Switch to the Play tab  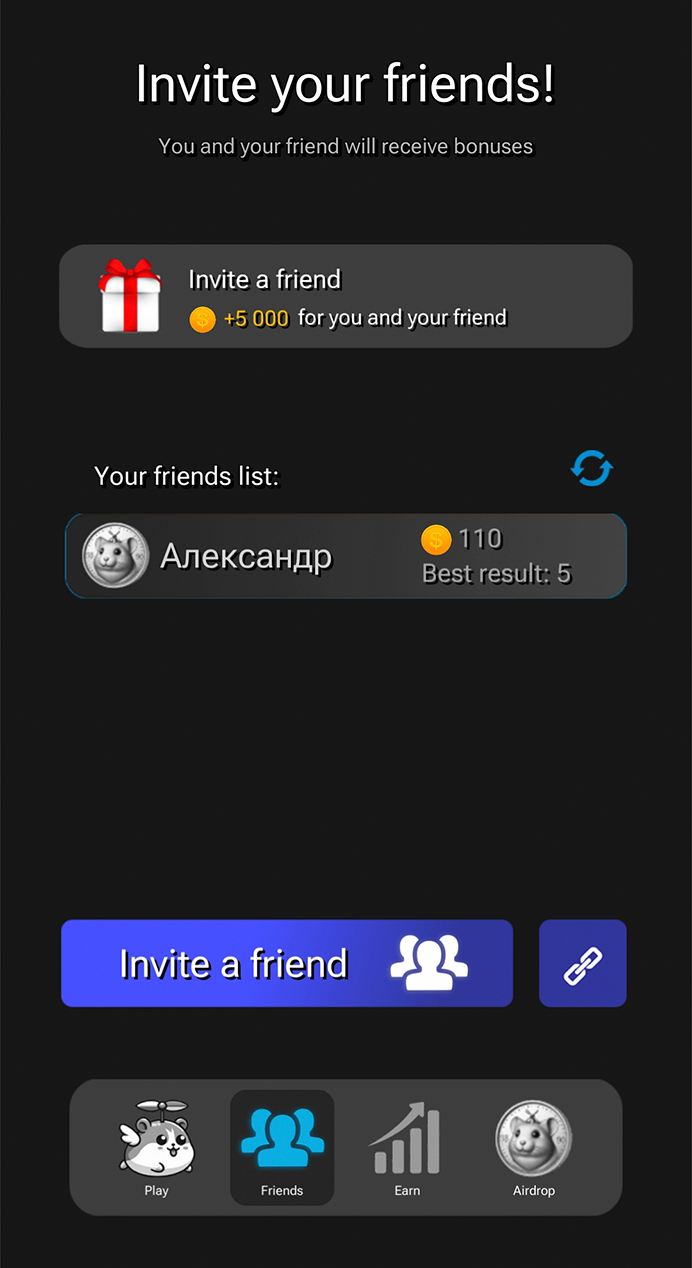(157, 1148)
